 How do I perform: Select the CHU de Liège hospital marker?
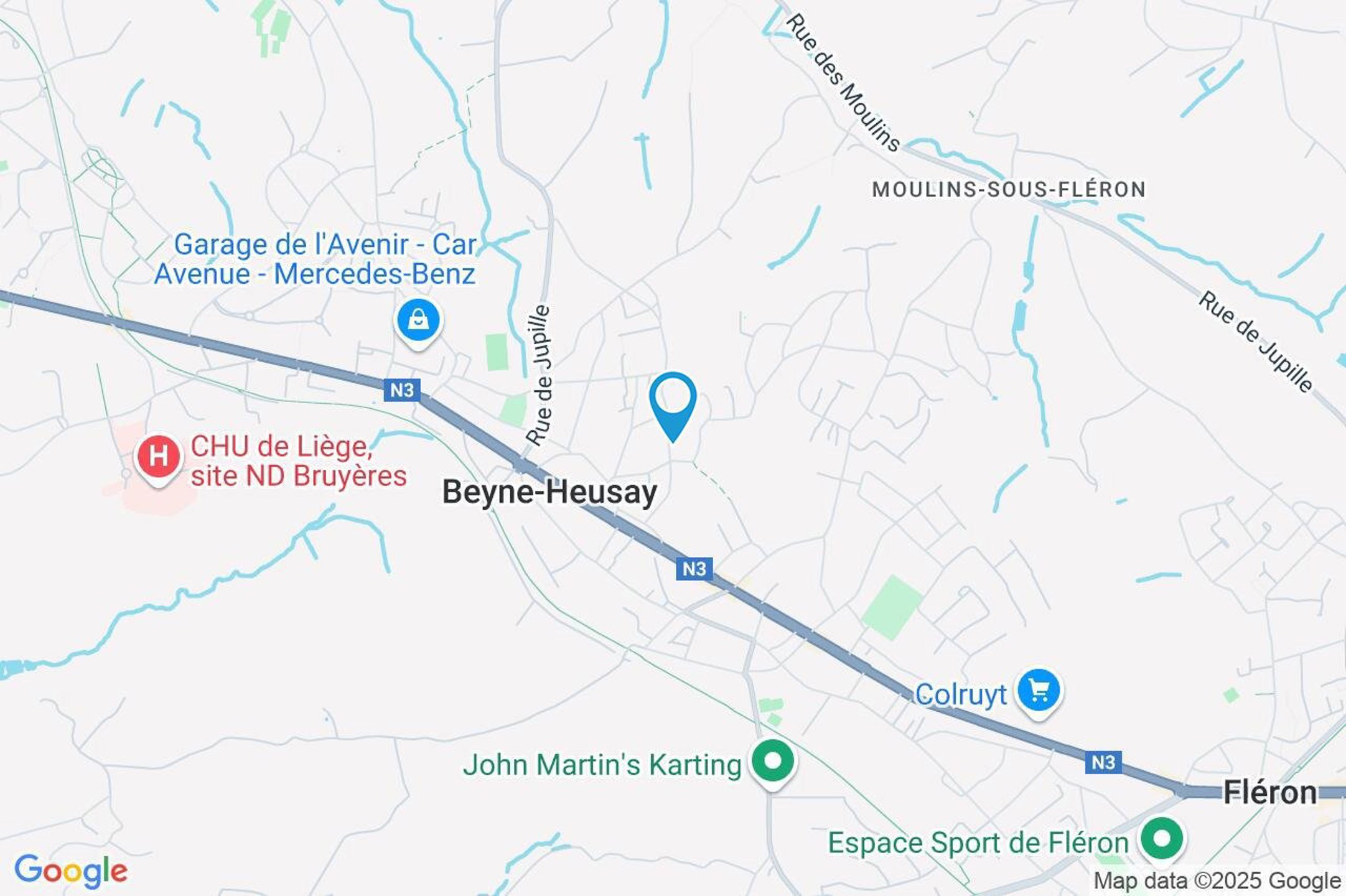(159, 457)
